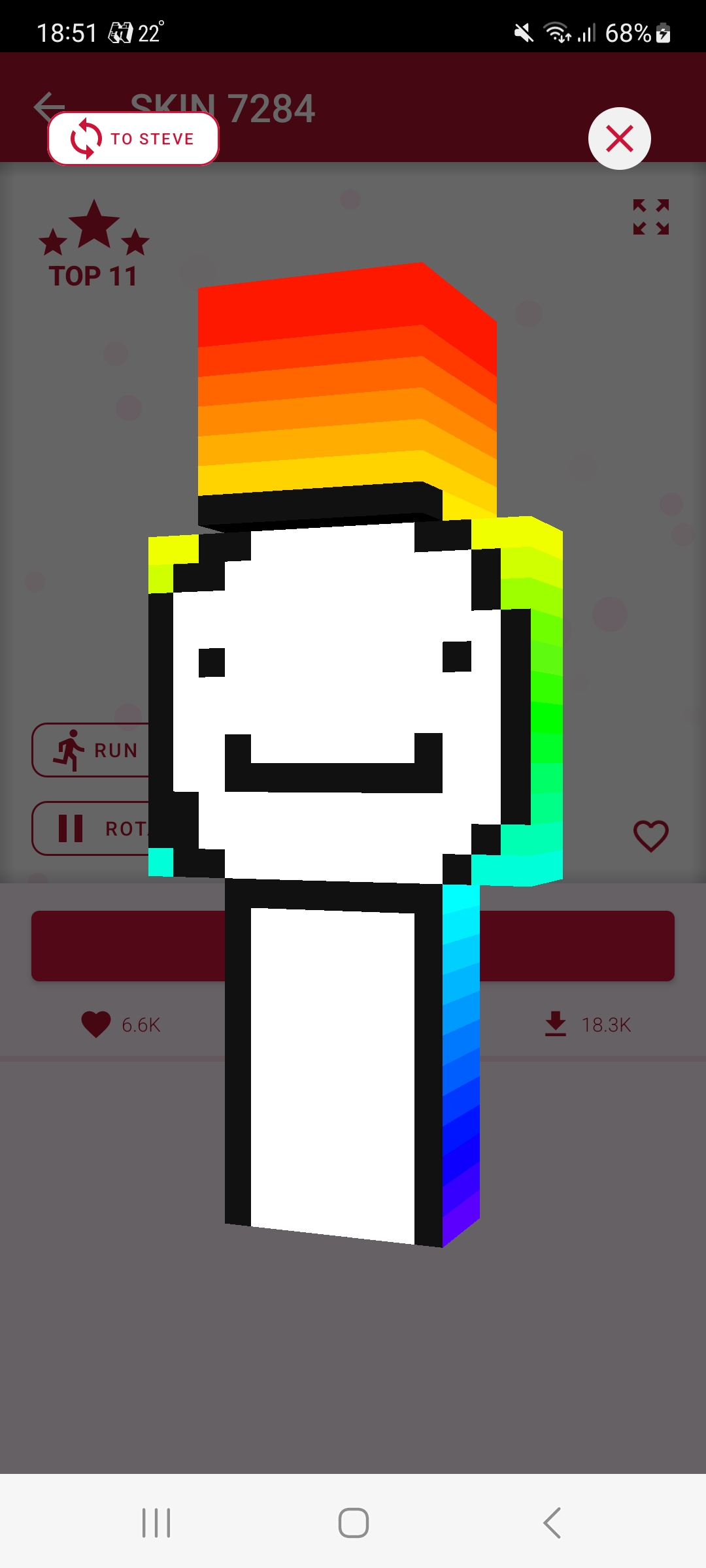The image size is (706, 1568).
Task: Add this skin to favorites
Action: [x=650, y=836]
